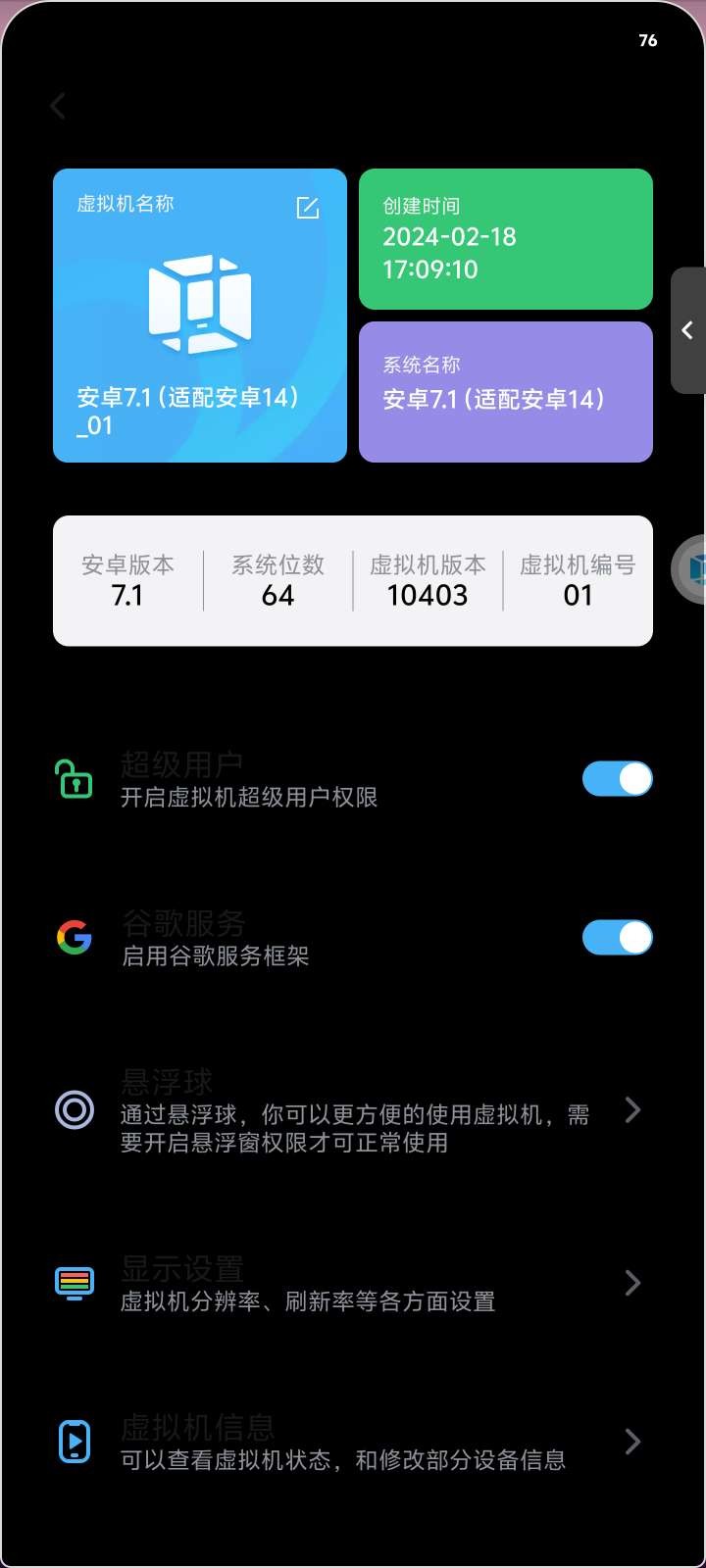Toggle 超级用户 superuser permission switch
Image resolution: width=706 pixels, height=1568 pixels.
click(x=617, y=779)
